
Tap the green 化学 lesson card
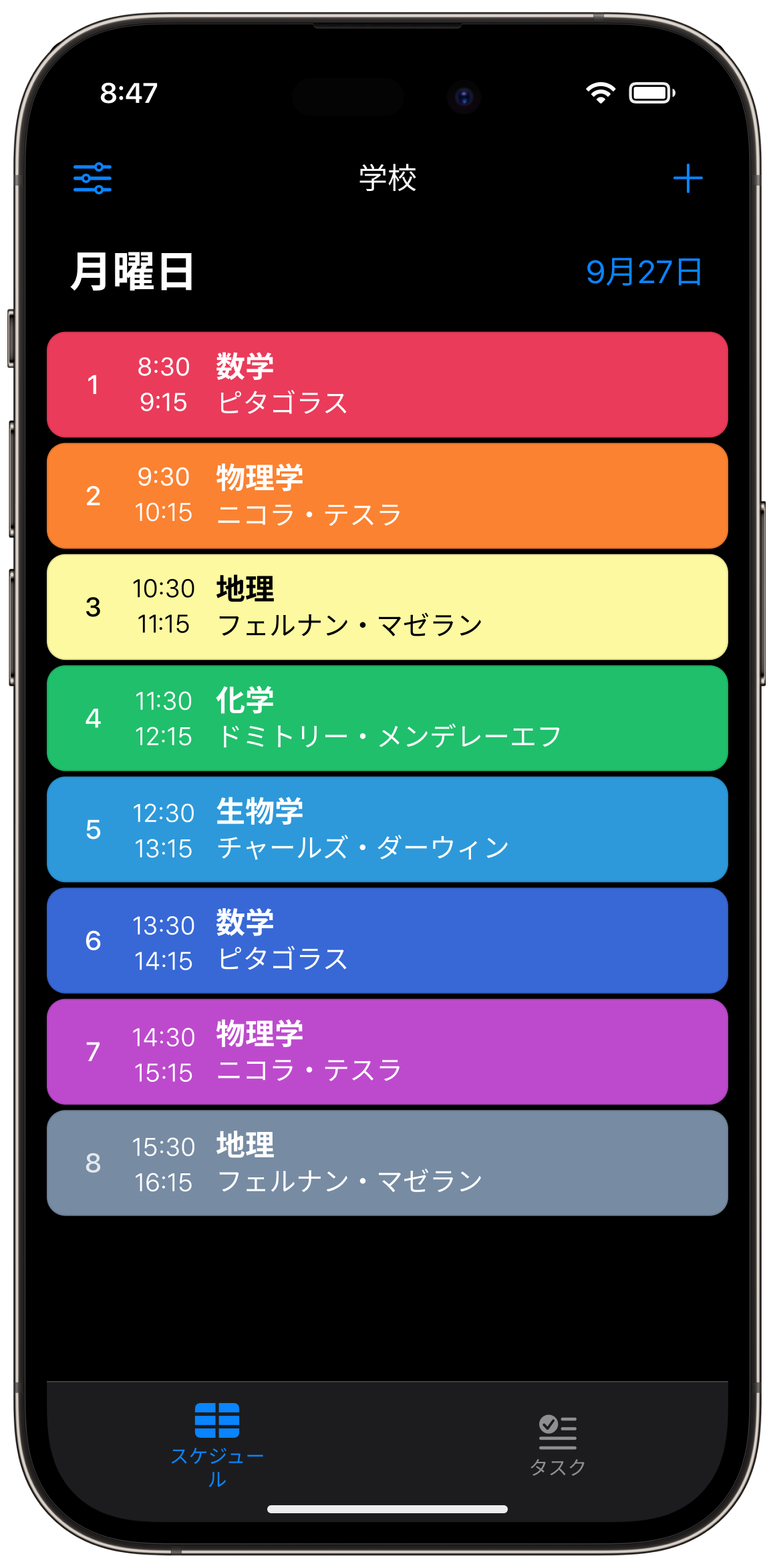point(386,718)
